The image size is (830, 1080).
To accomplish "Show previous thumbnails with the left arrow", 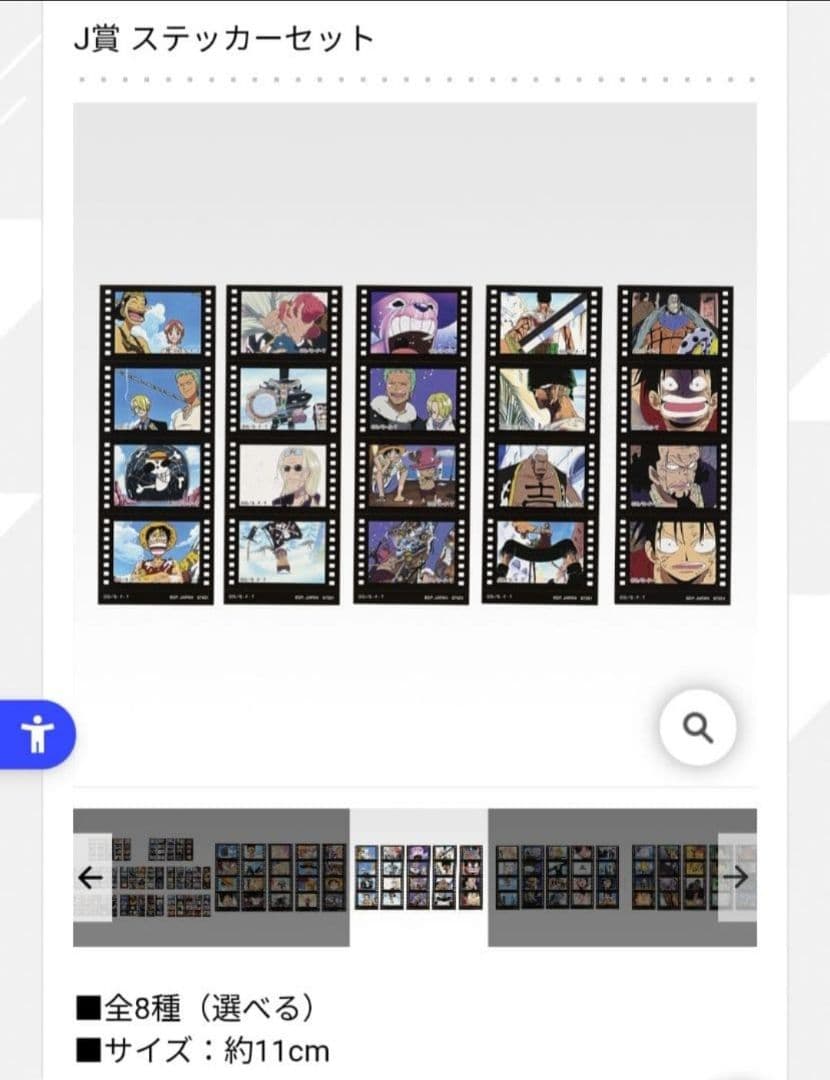I will pyautogui.click(x=91, y=877).
